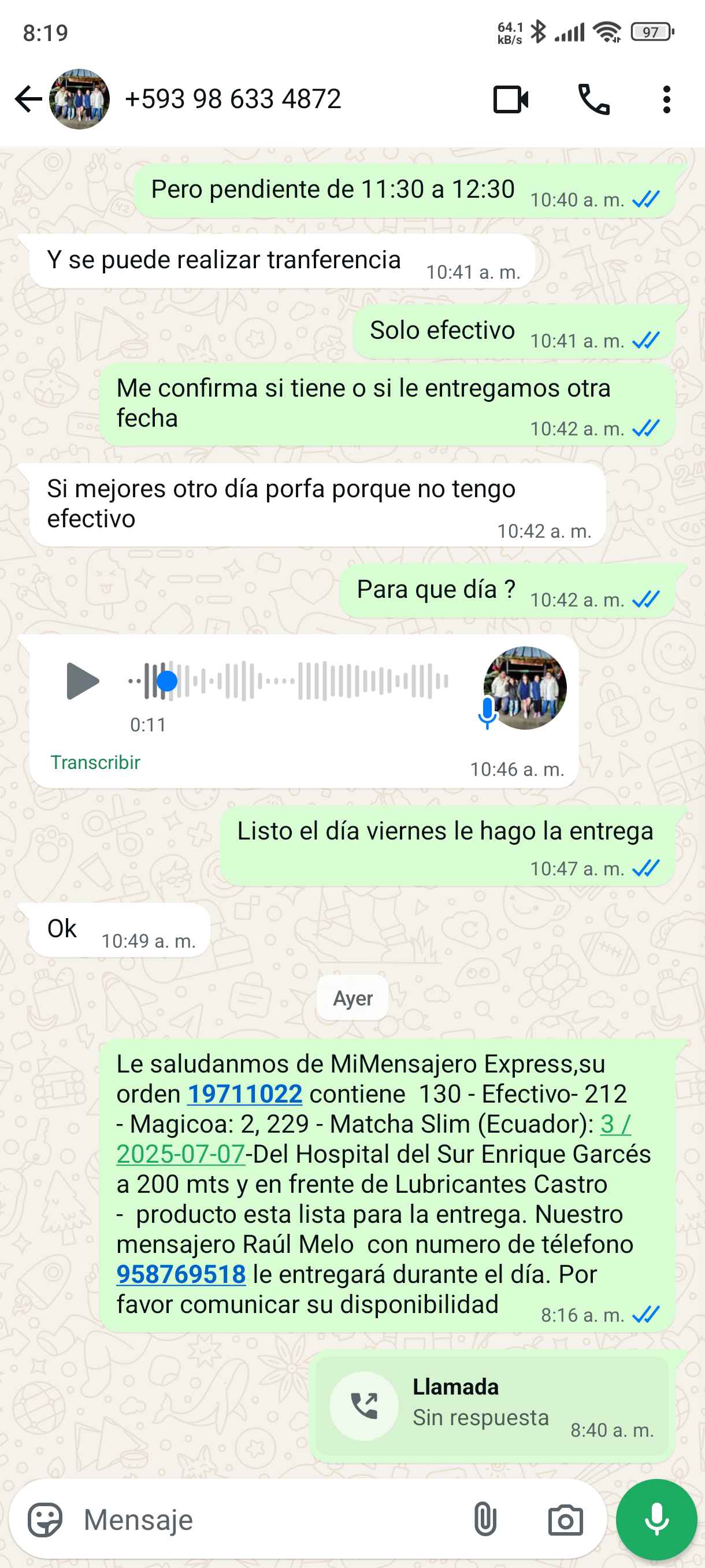
Task: Open the overflow menu
Action: click(x=667, y=99)
